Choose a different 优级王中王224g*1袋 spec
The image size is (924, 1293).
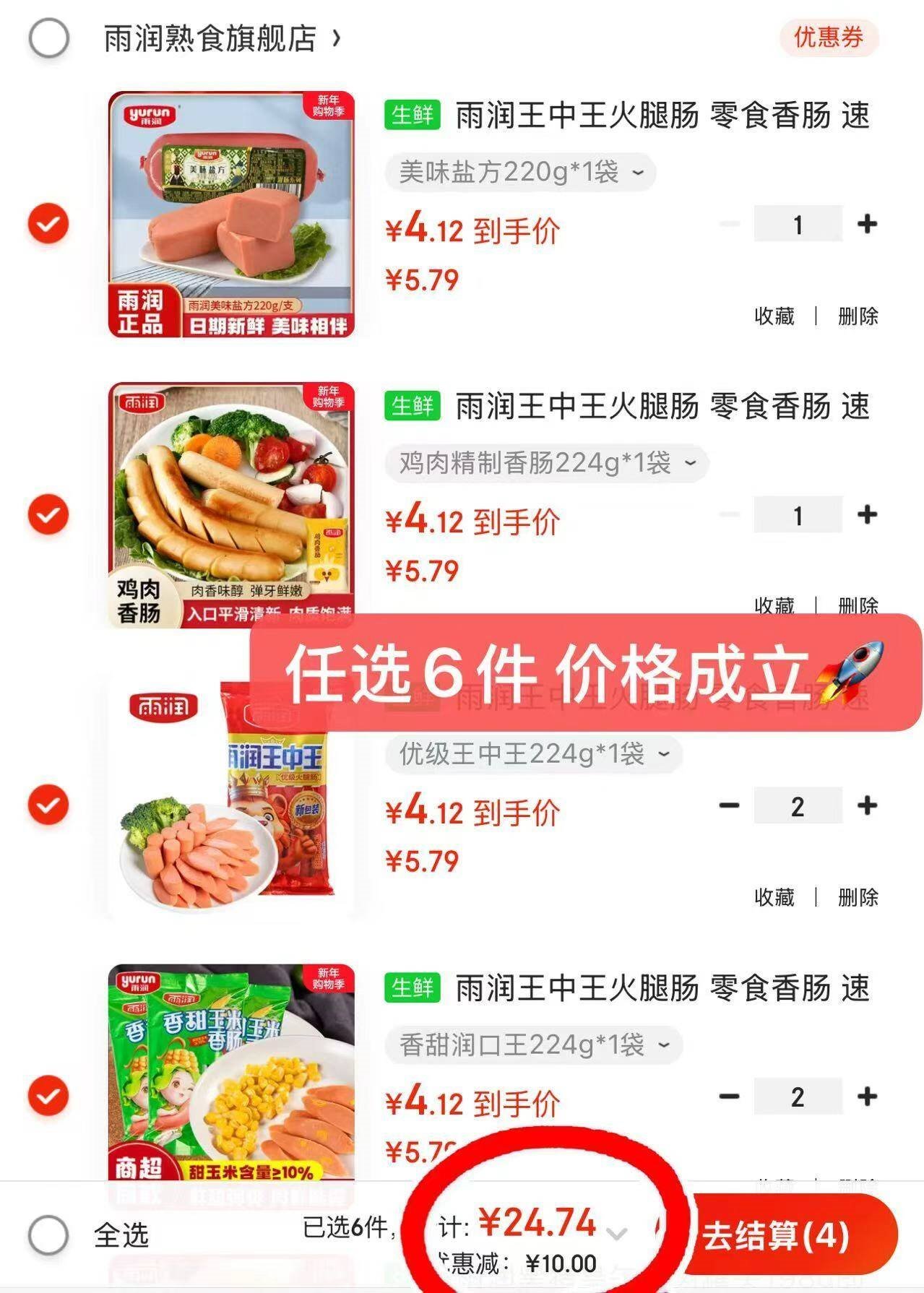pos(533,754)
